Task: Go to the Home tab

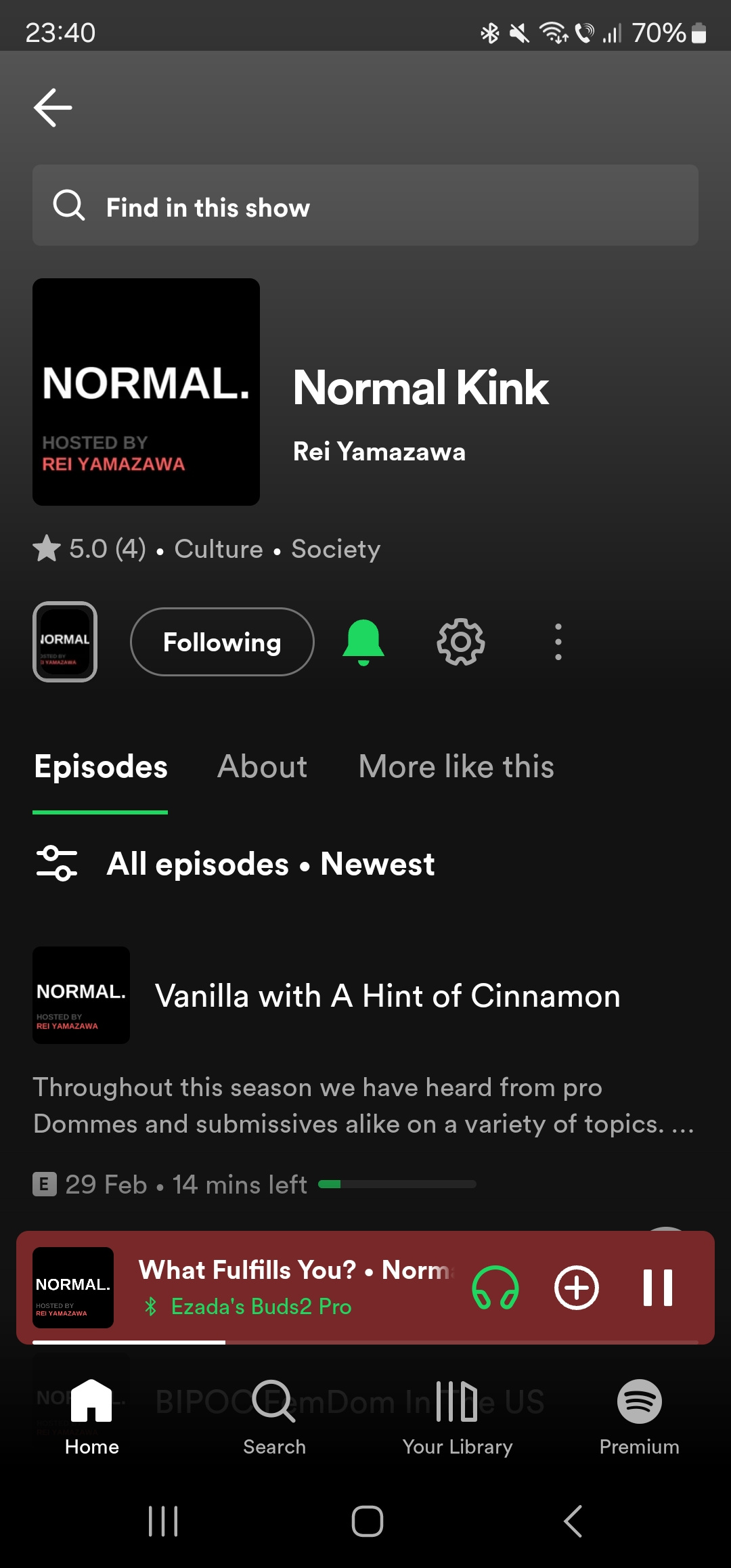Action: pyautogui.click(x=92, y=1416)
